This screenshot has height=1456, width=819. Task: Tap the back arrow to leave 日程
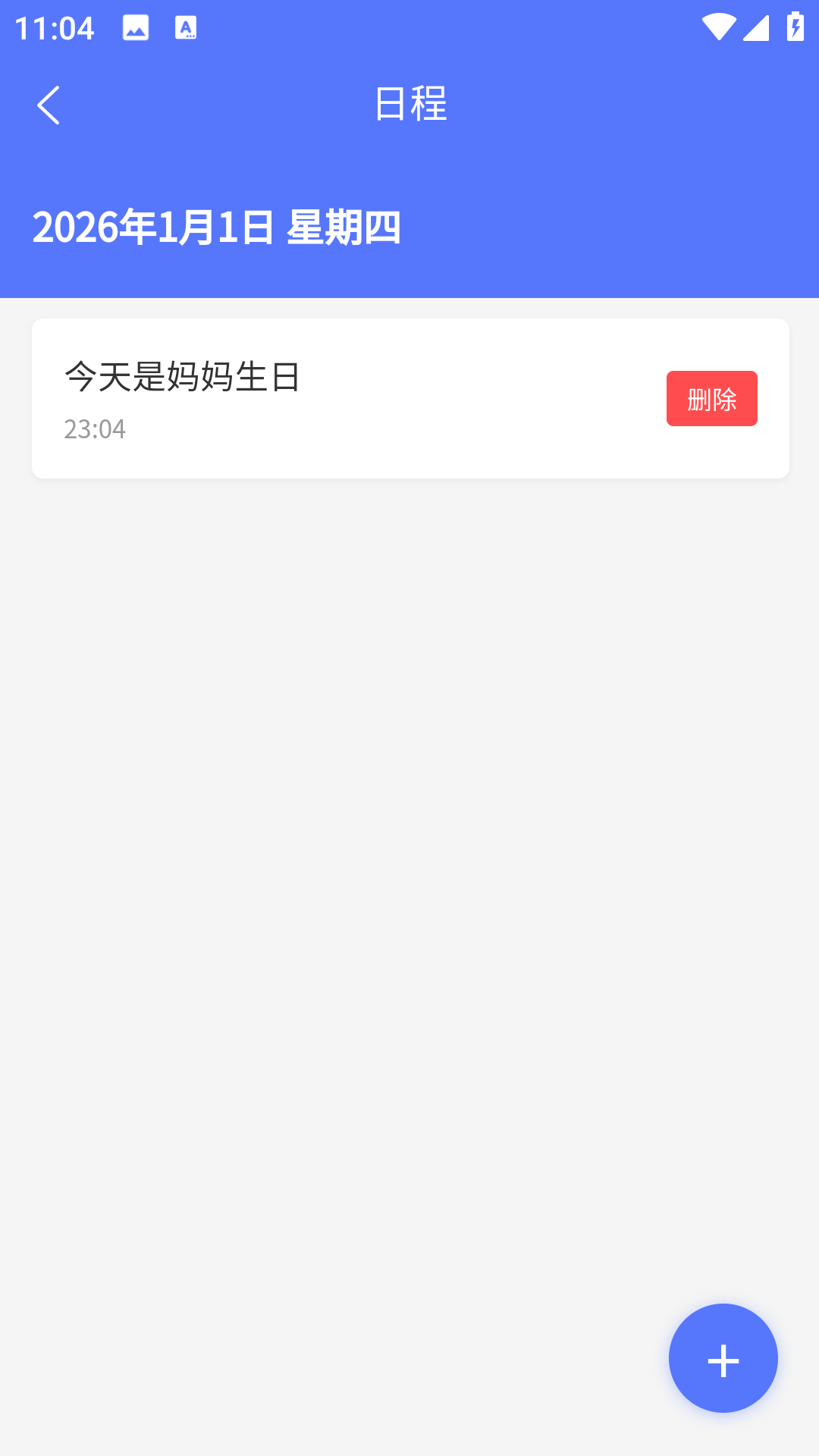coord(49,105)
